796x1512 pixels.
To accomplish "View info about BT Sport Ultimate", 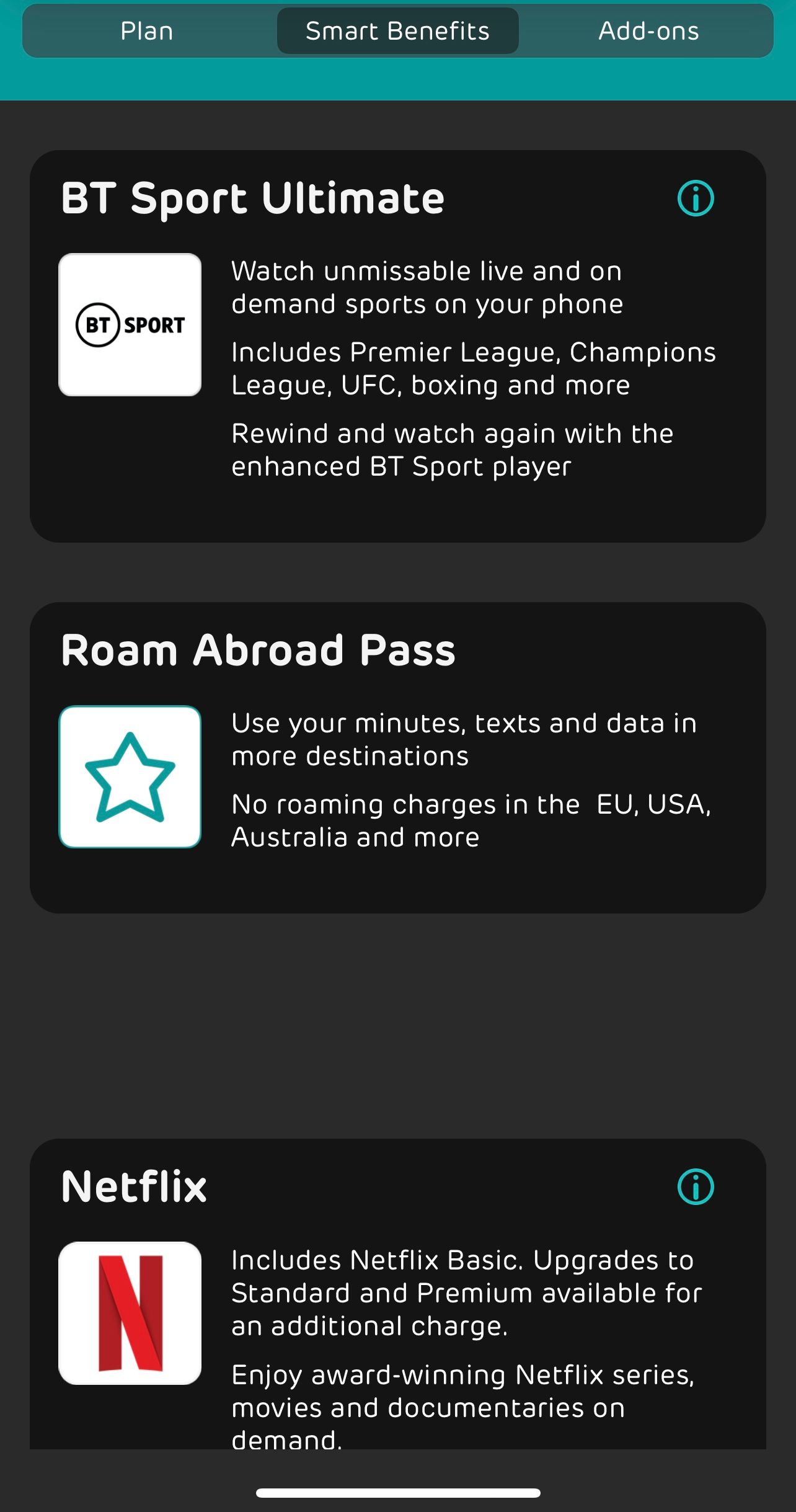I will tap(696, 198).
